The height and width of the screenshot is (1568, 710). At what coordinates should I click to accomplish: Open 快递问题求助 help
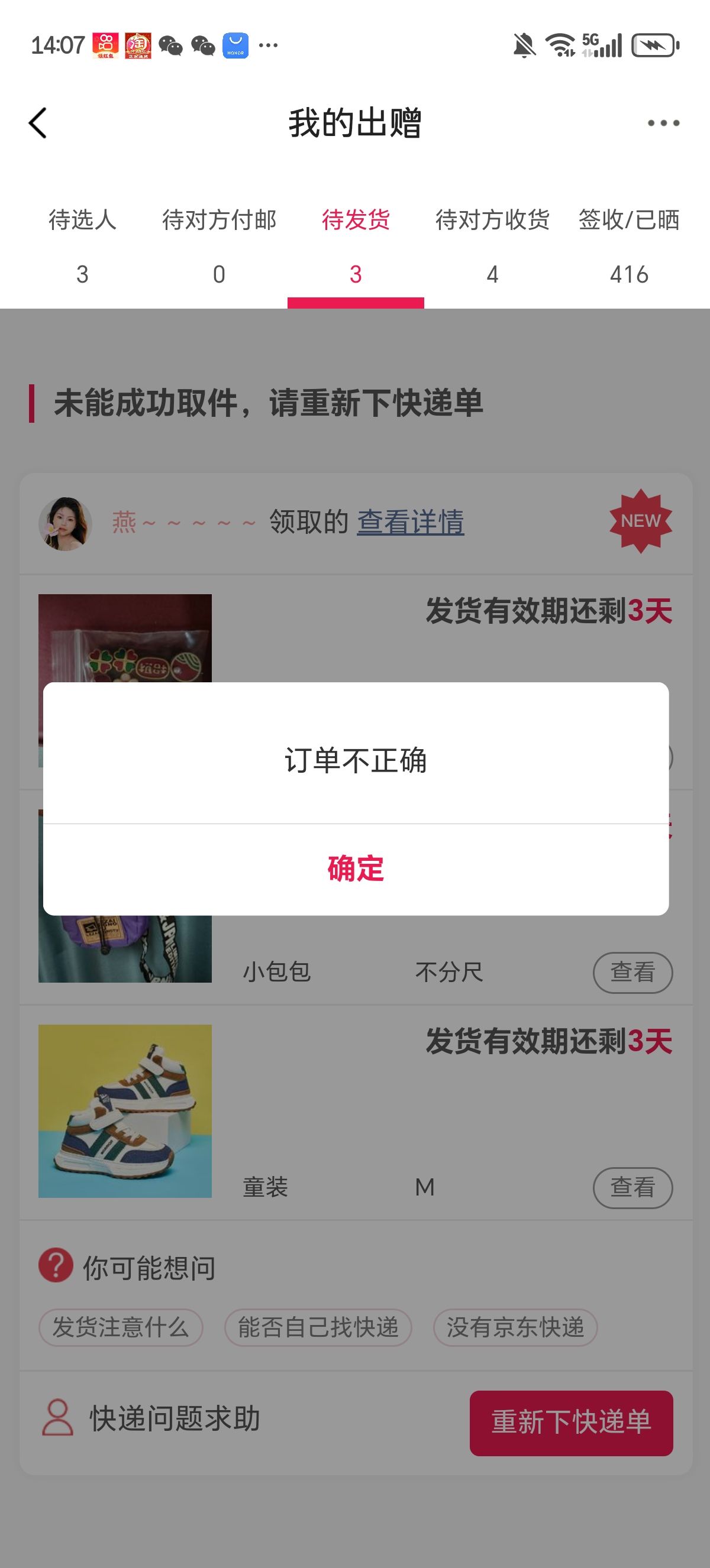151,1418
